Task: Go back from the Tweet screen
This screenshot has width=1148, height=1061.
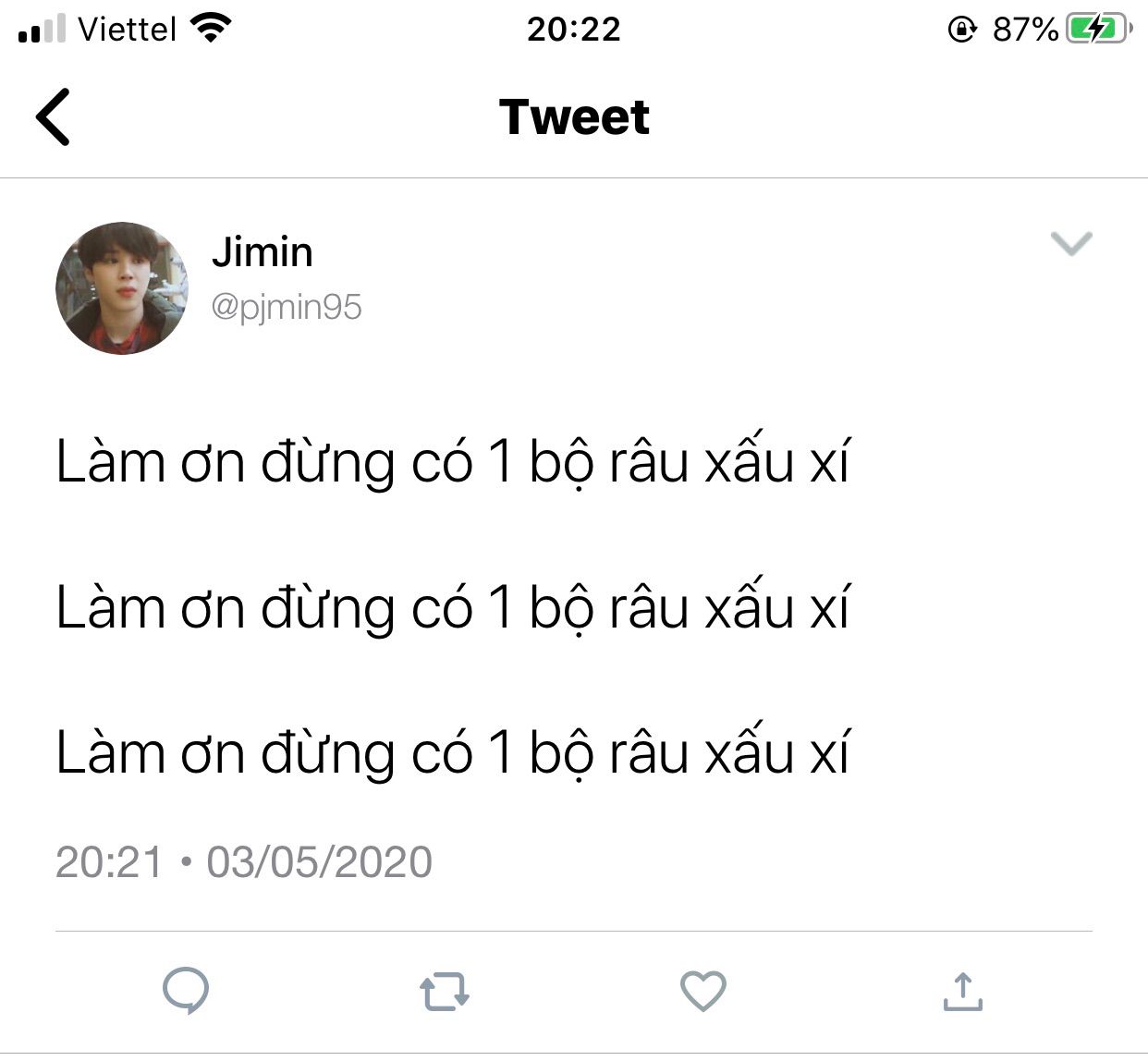Action: tap(53, 116)
